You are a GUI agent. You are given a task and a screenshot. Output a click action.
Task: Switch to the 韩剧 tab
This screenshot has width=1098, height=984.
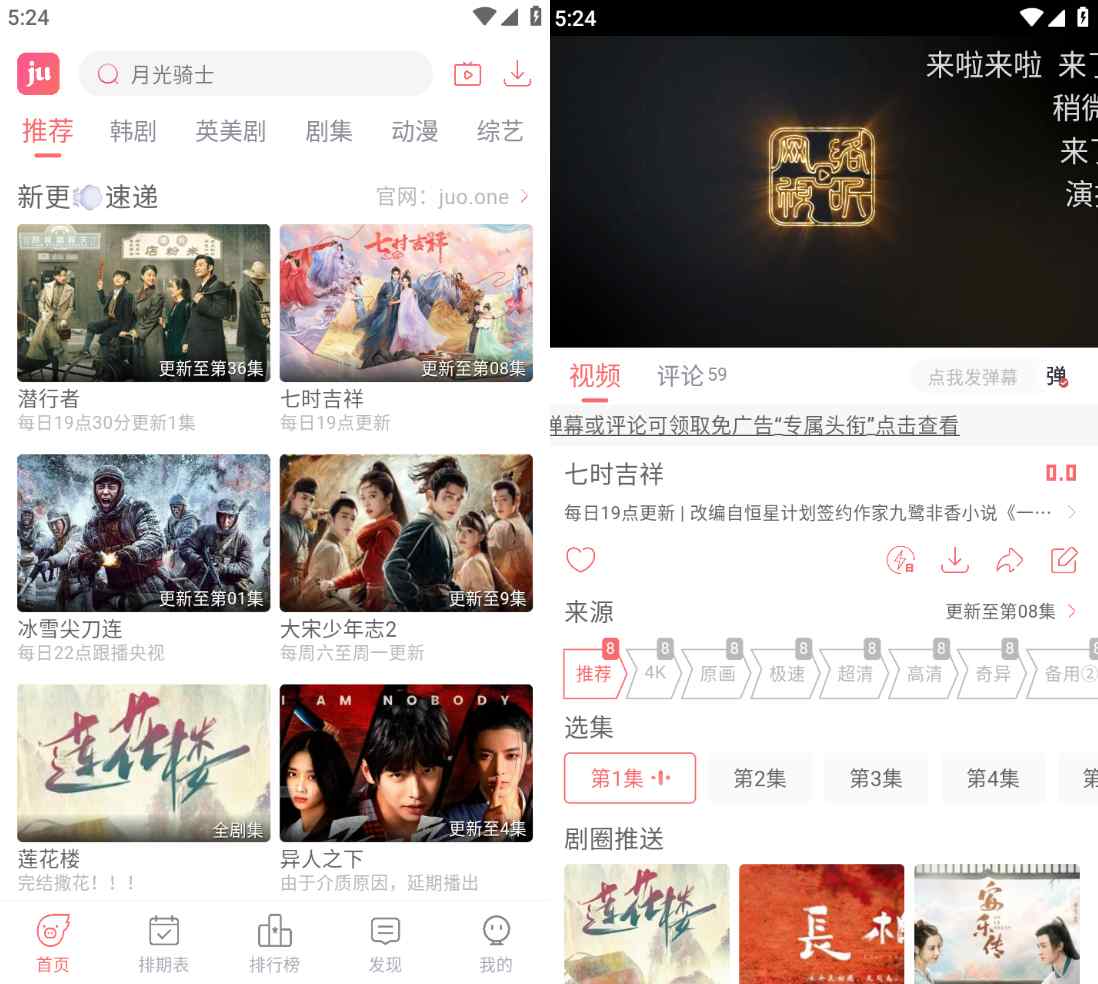tap(133, 131)
